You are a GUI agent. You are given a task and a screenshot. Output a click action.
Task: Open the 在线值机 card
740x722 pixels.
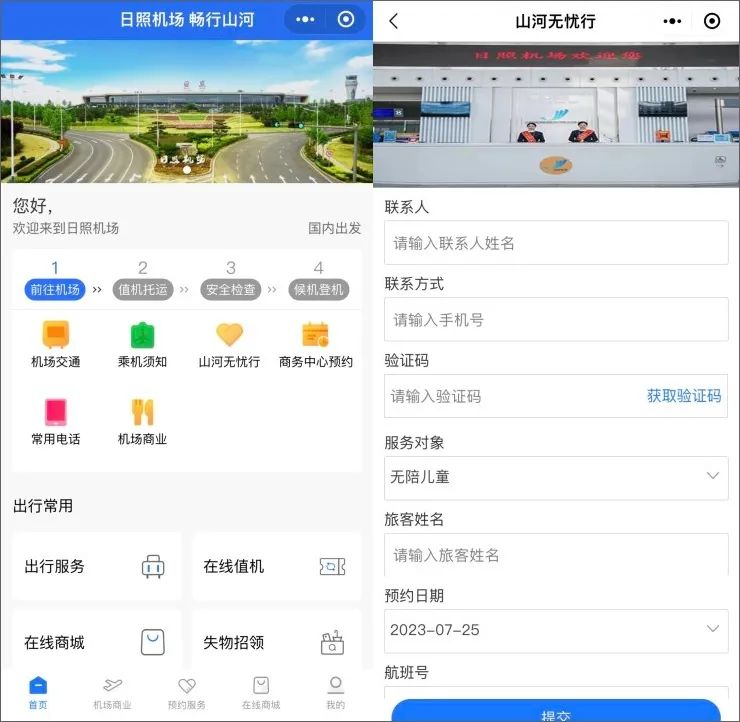276,566
